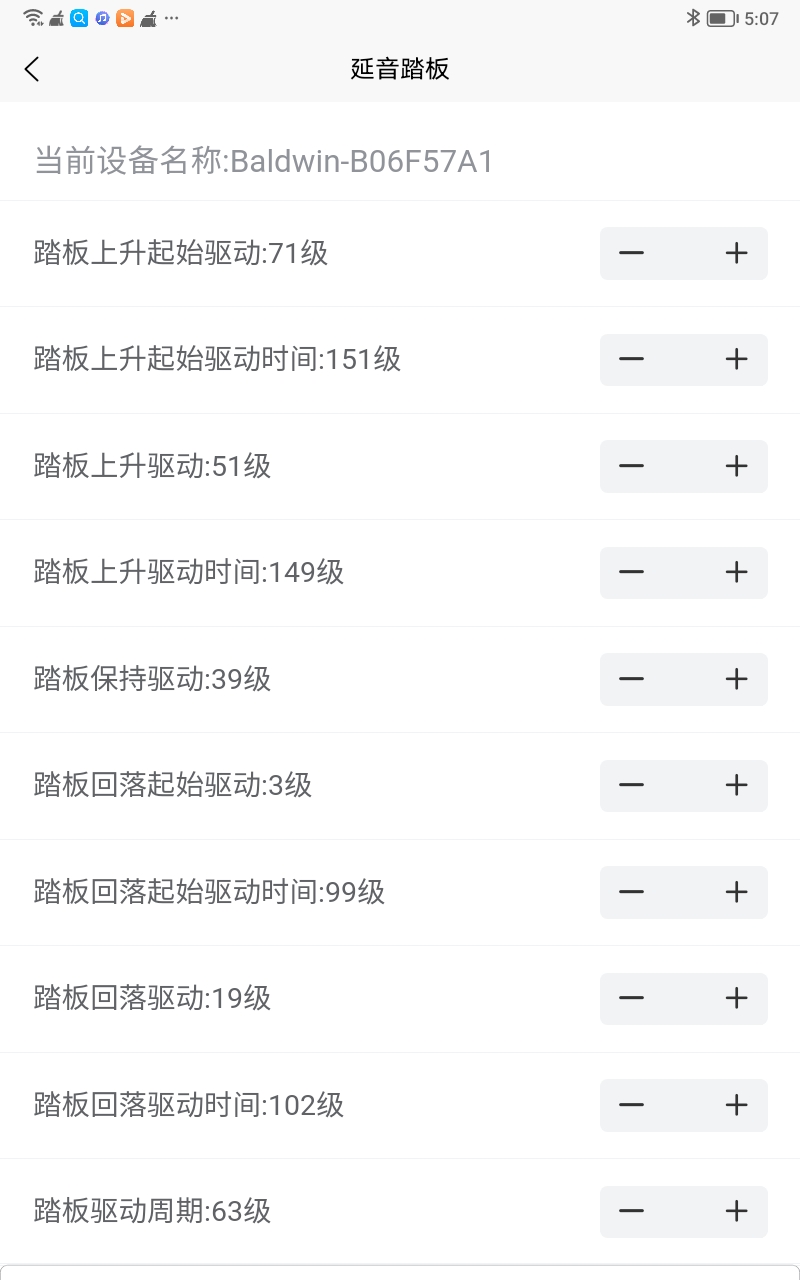Image resolution: width=800 pixels, height=1280 pixels.
Task: Tap the device name Baldwin-B06F57A1
Action: coord(262,160)
